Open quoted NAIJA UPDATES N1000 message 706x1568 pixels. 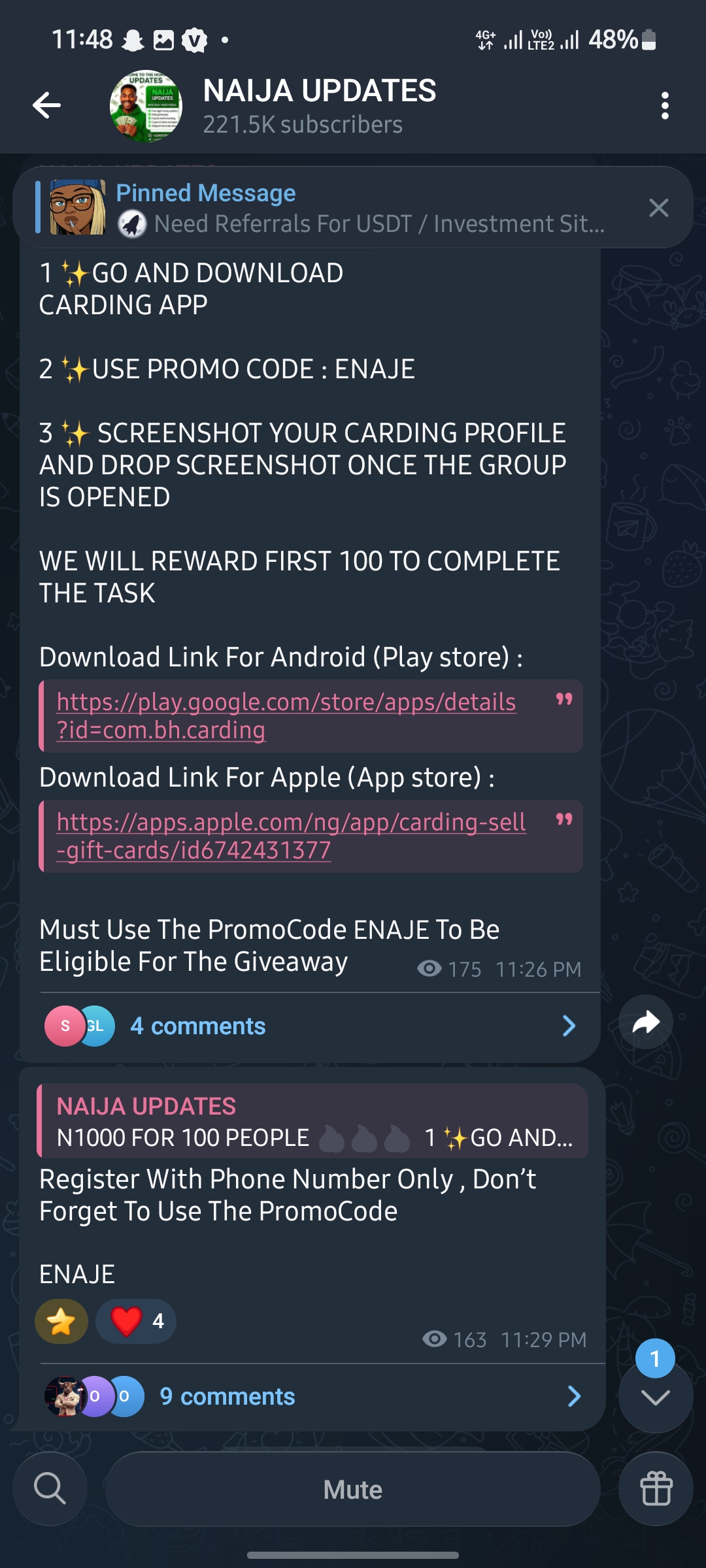pos(314,1122)
